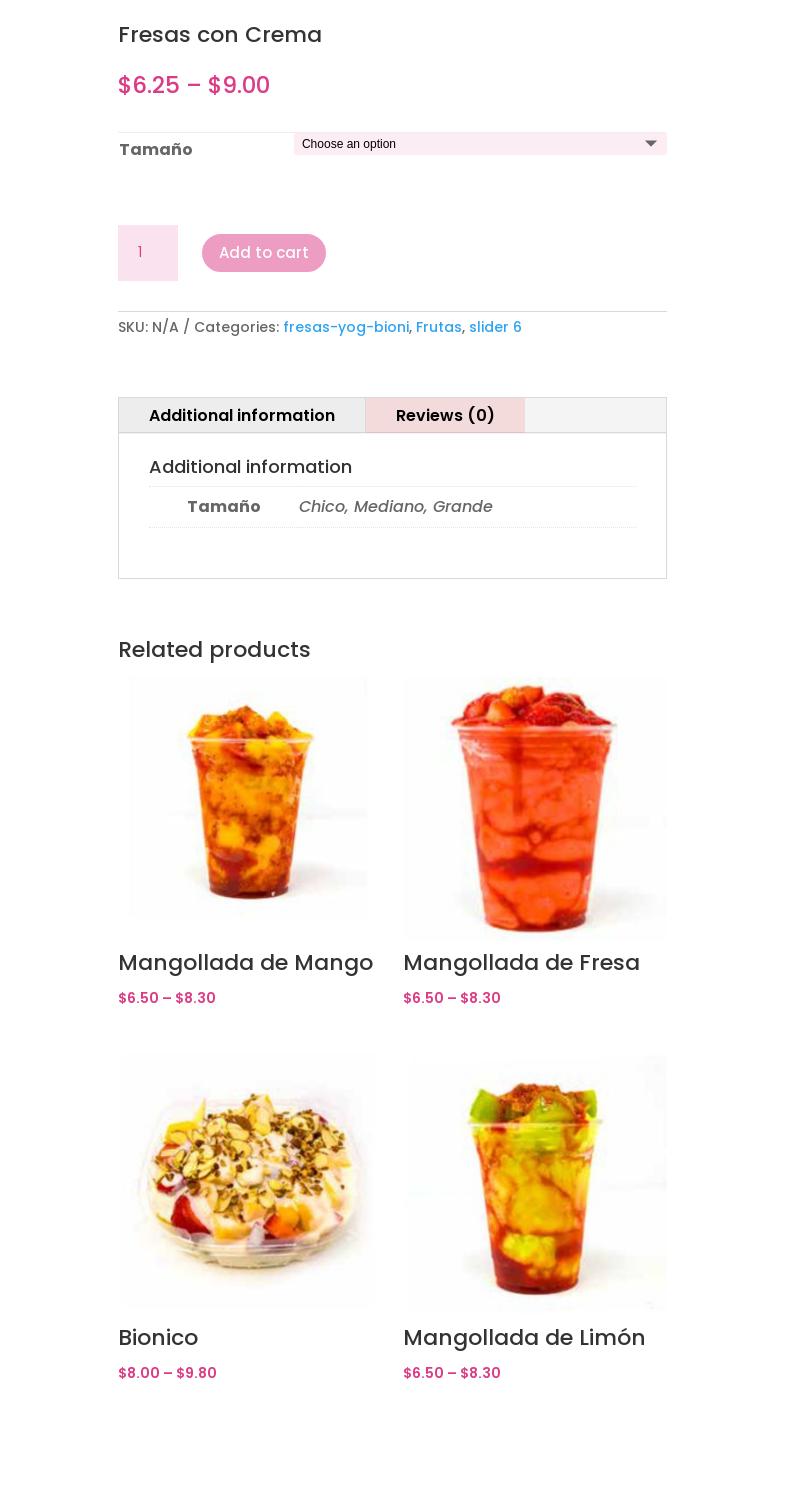The width and height of the screenshot is (785, 1492).
Task: Open the Mangollada de Mango product title
Action: (x=245, y=962)
